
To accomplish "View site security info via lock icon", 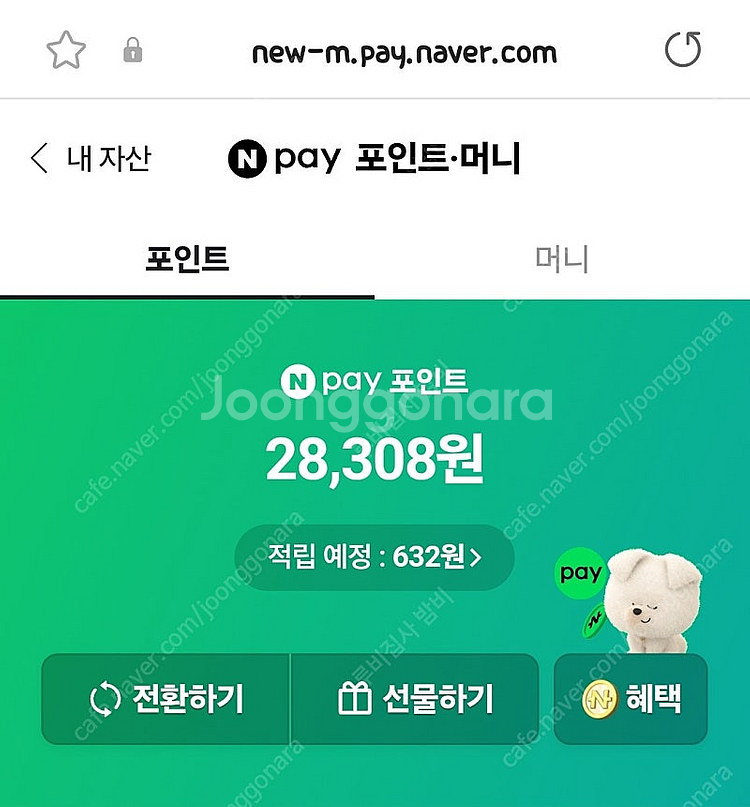I will [133, 50].
